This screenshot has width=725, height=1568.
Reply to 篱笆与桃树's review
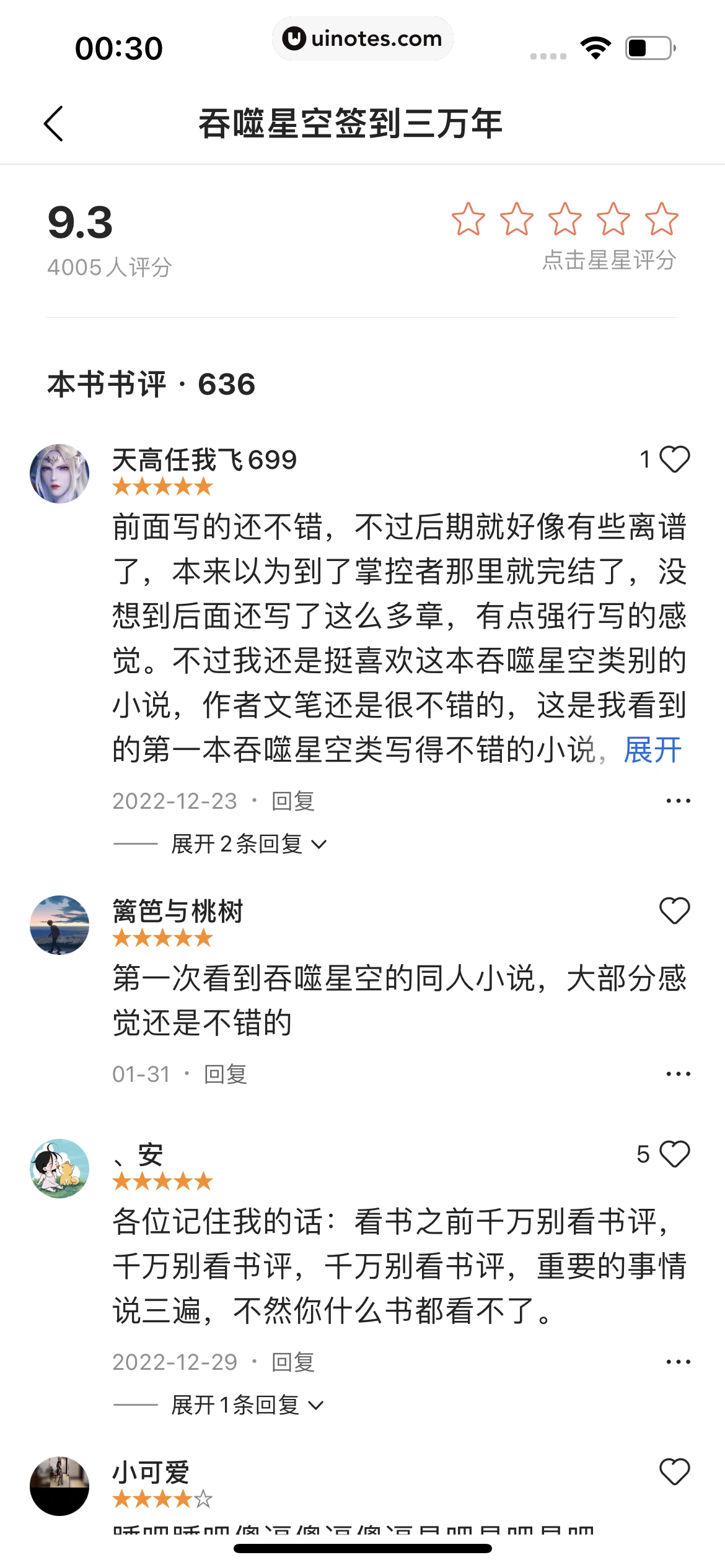[x=226, y=1074]
